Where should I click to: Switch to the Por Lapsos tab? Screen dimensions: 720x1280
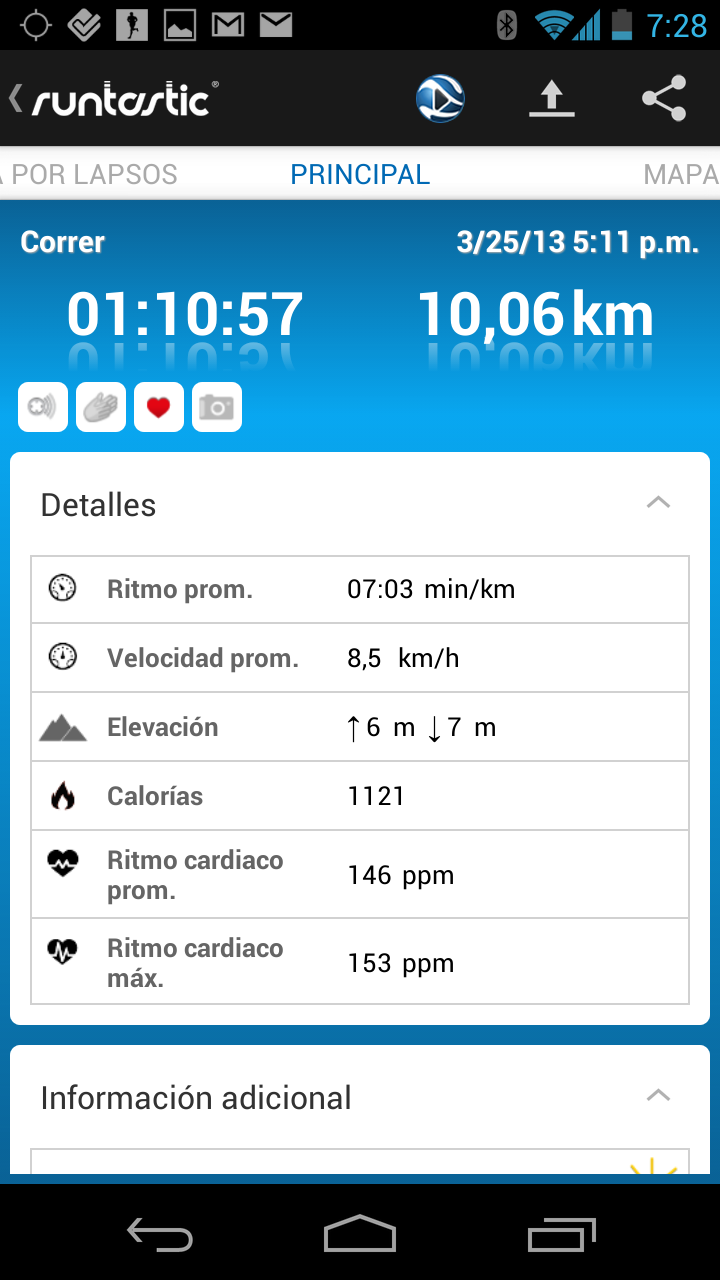[x=92, y=174]
